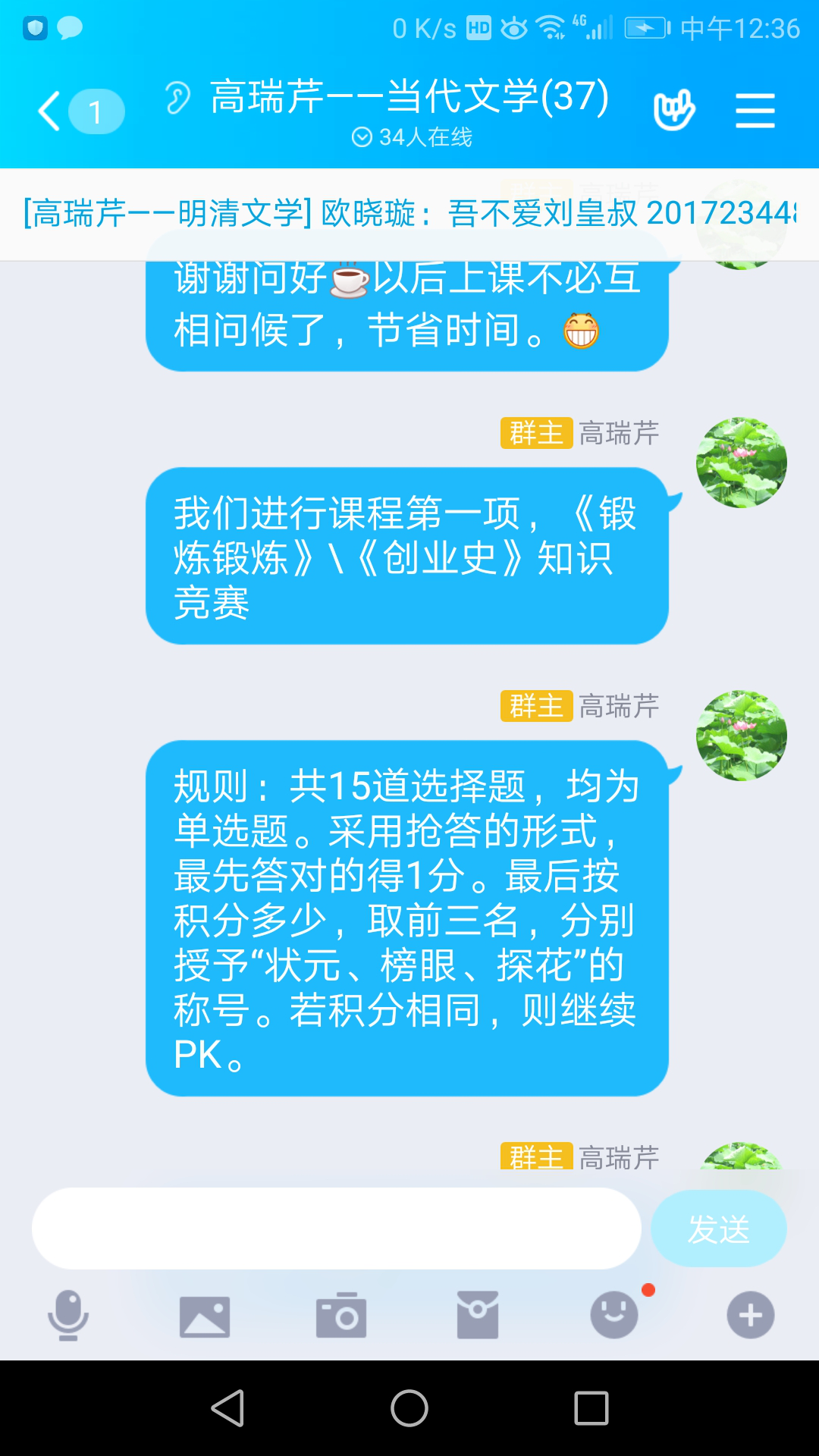Tap the 发送 send button
819x1456 pixels.
point(718,1228)
